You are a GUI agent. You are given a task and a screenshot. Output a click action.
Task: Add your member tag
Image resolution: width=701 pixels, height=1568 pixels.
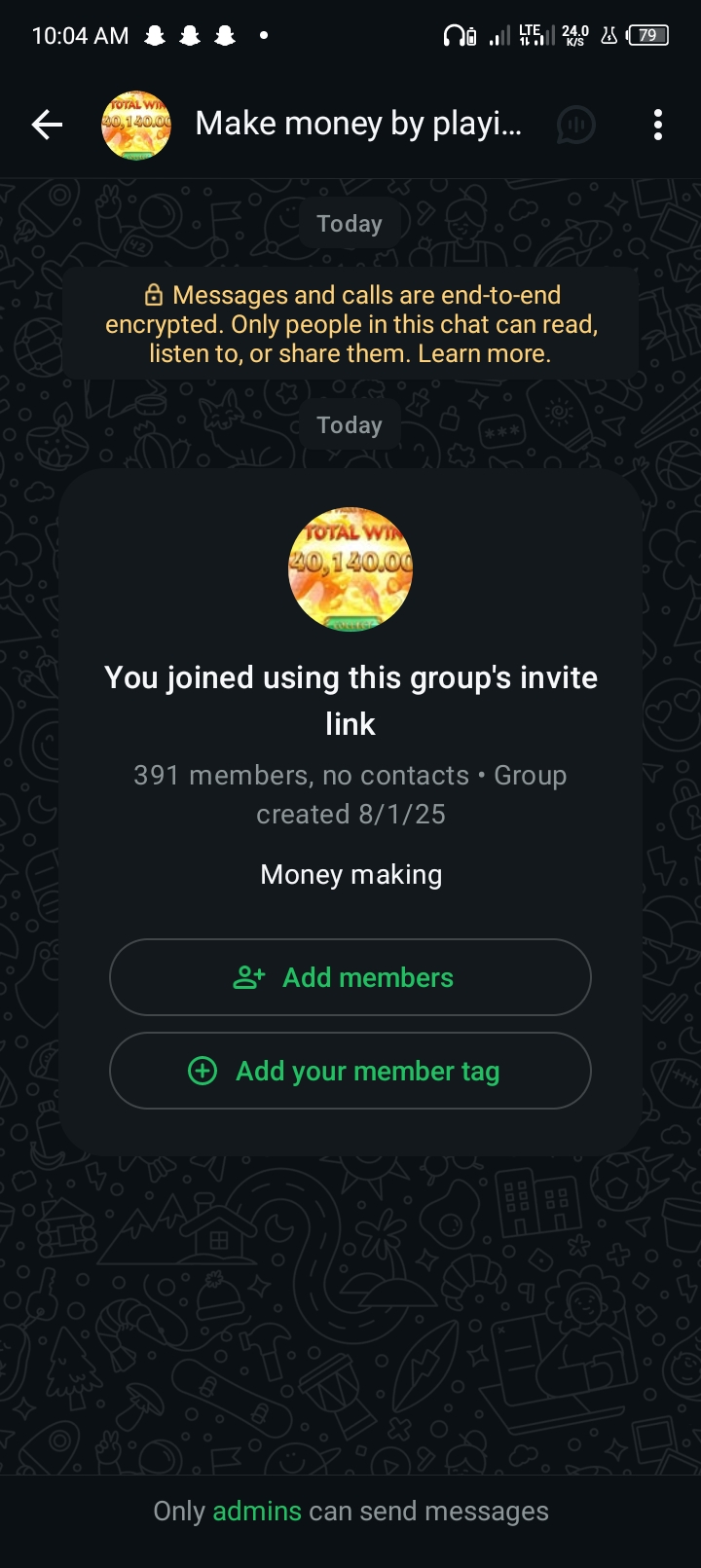350,1071
